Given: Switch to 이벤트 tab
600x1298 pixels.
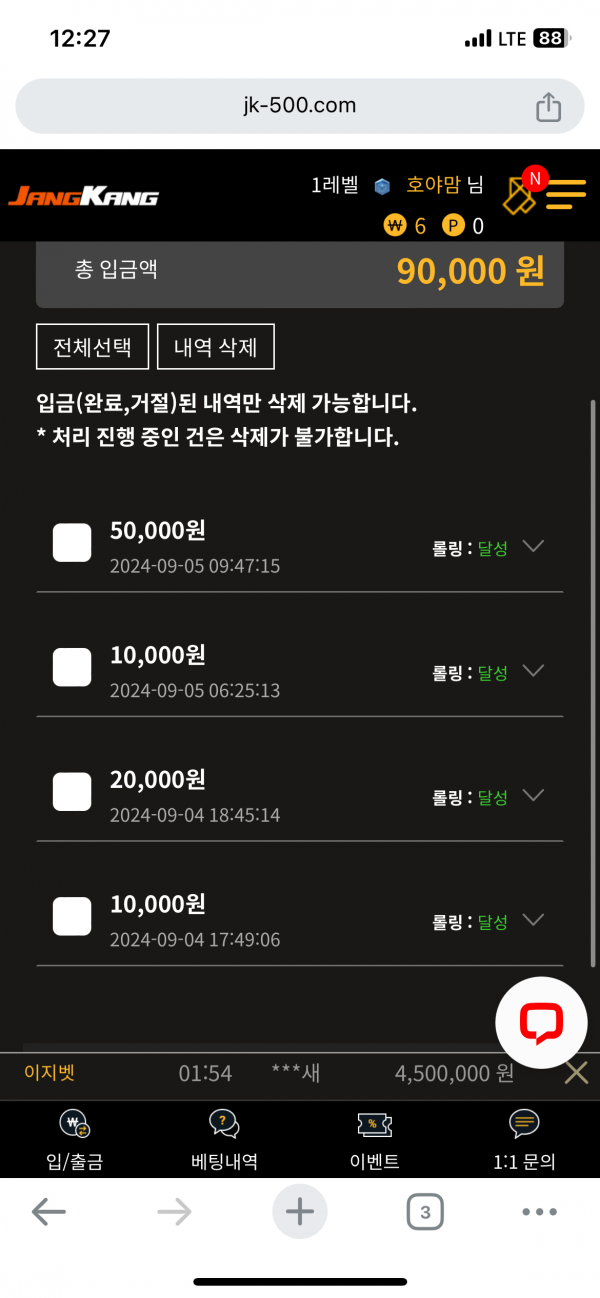Looking at the screenshot, I should 375,1140.
